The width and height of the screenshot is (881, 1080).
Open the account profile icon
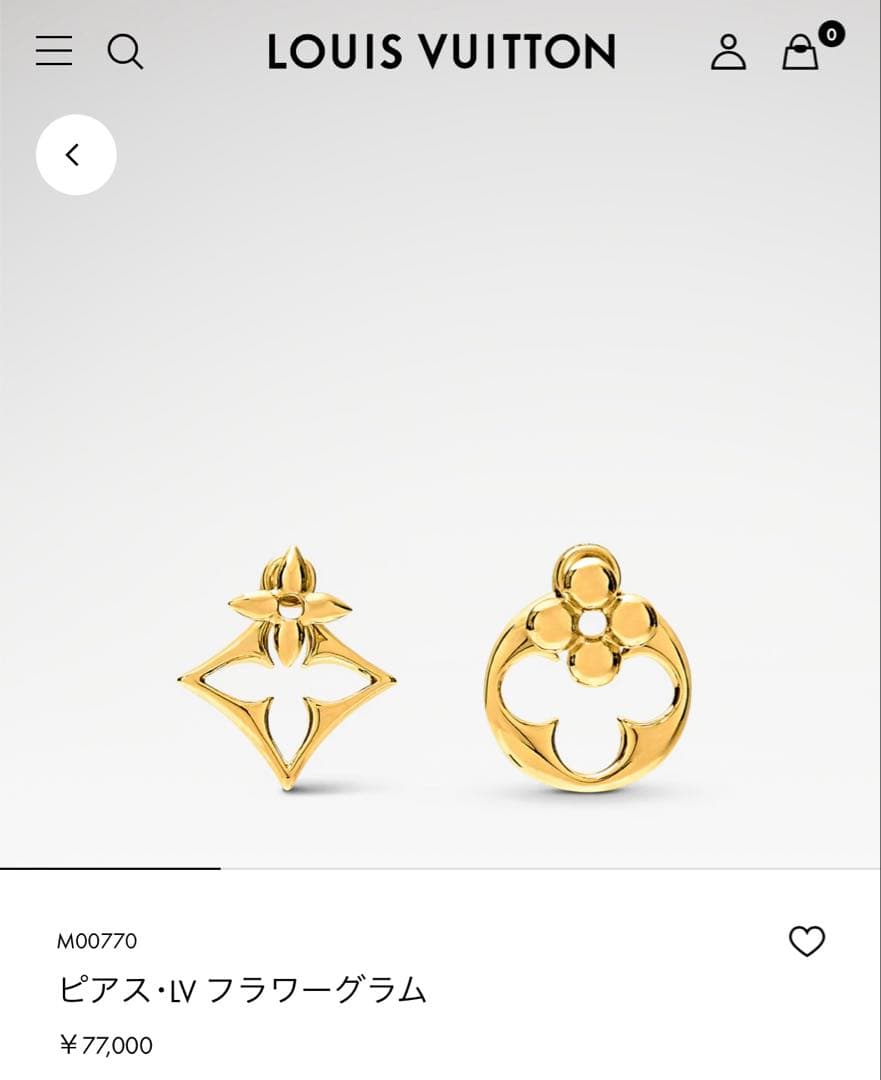728,52
